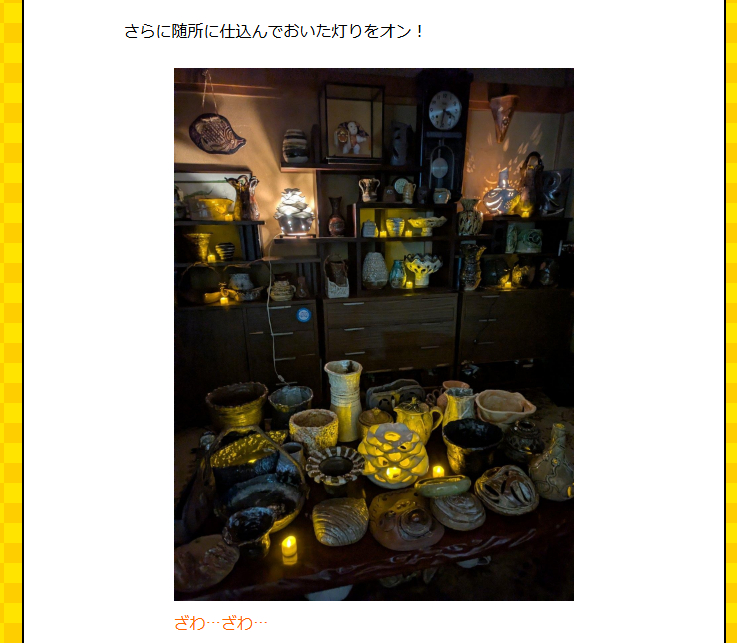Image resolution: width=737 pixels, height=643 pixels.
Task: Open the candle-lit pottery photo
Action: pyautogui.click(x=373, y=334)
